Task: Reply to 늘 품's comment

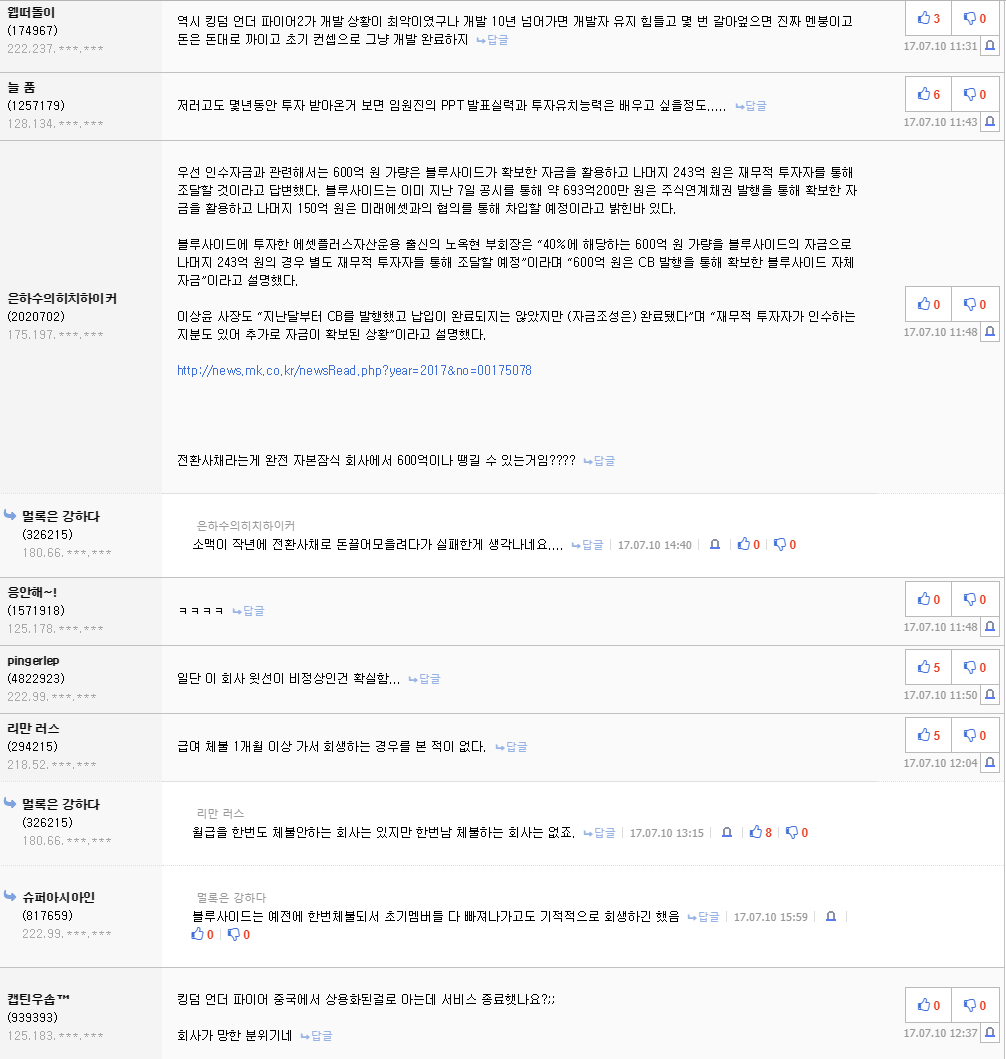Action: click(x=751, y=105)
